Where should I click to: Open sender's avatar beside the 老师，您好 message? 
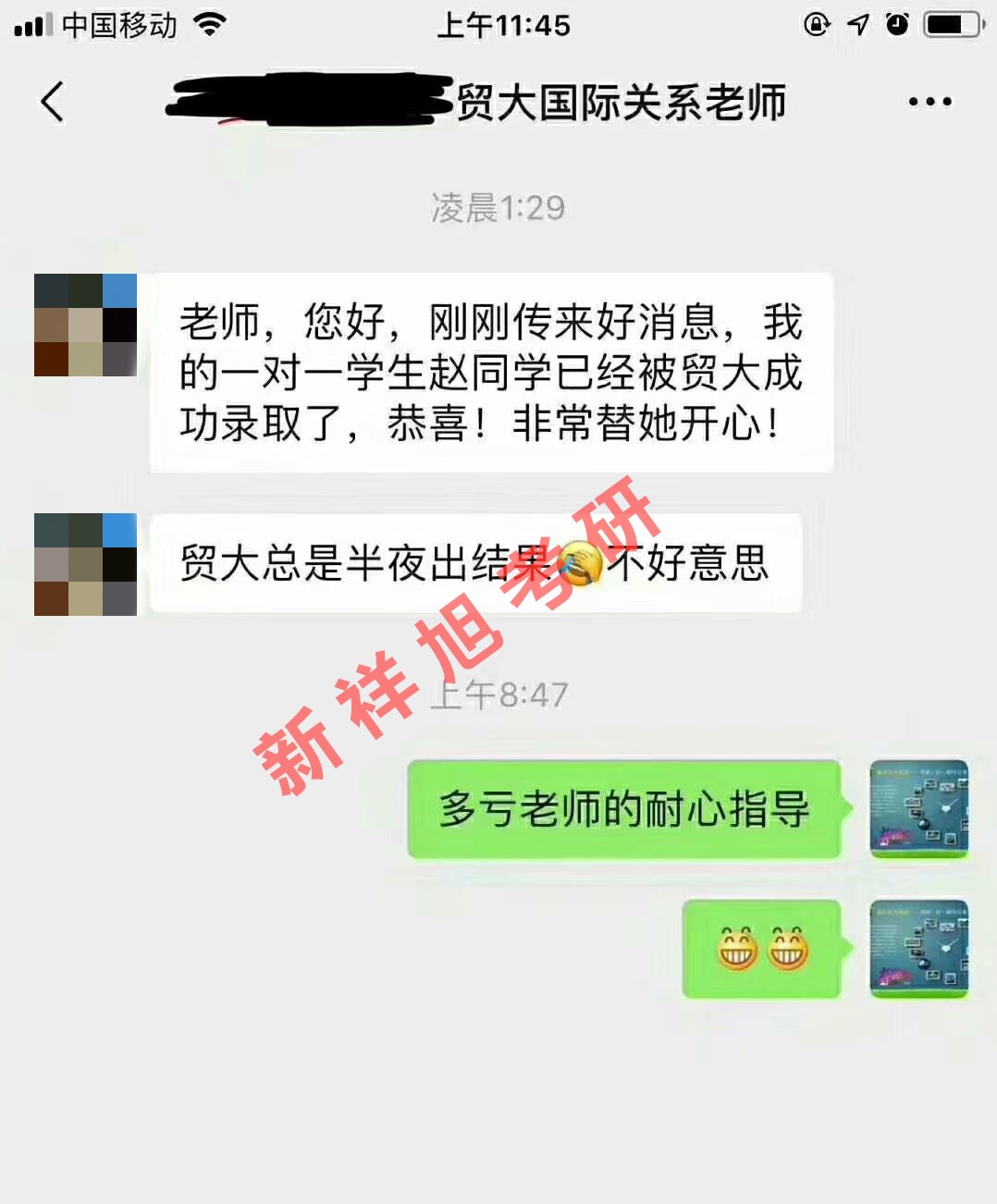[x=85, y=325]
